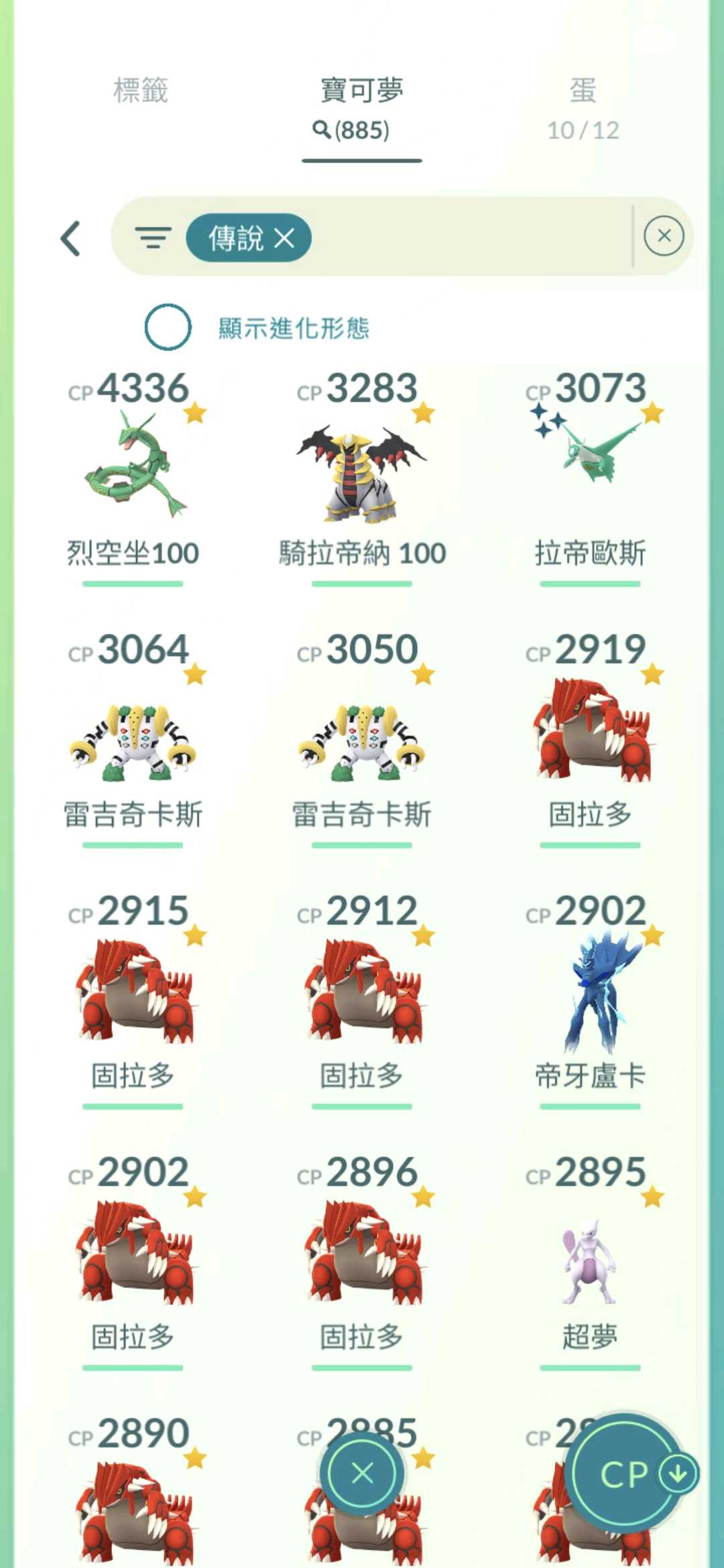Close the Pokémon list with X button

[362, 1473]
